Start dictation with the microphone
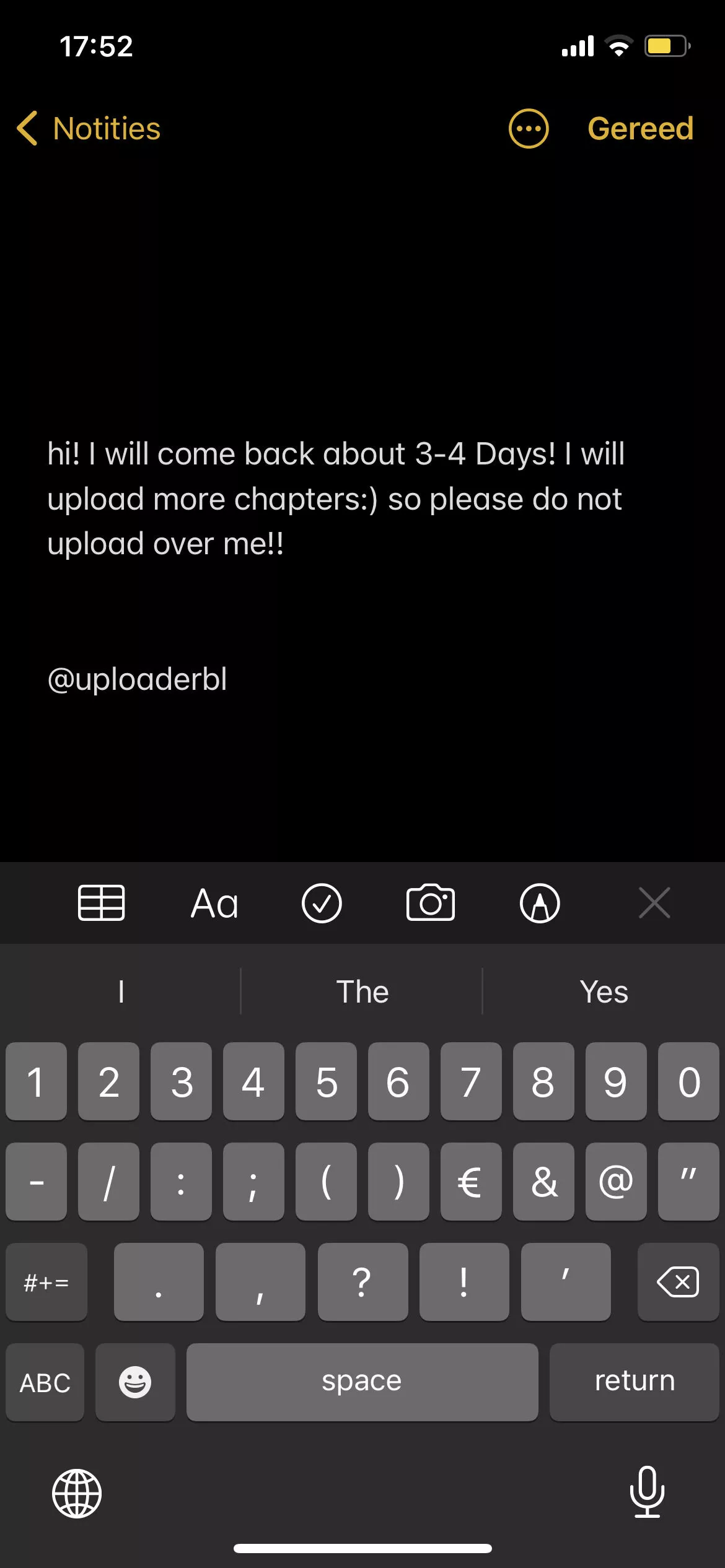 (647, 1492)
